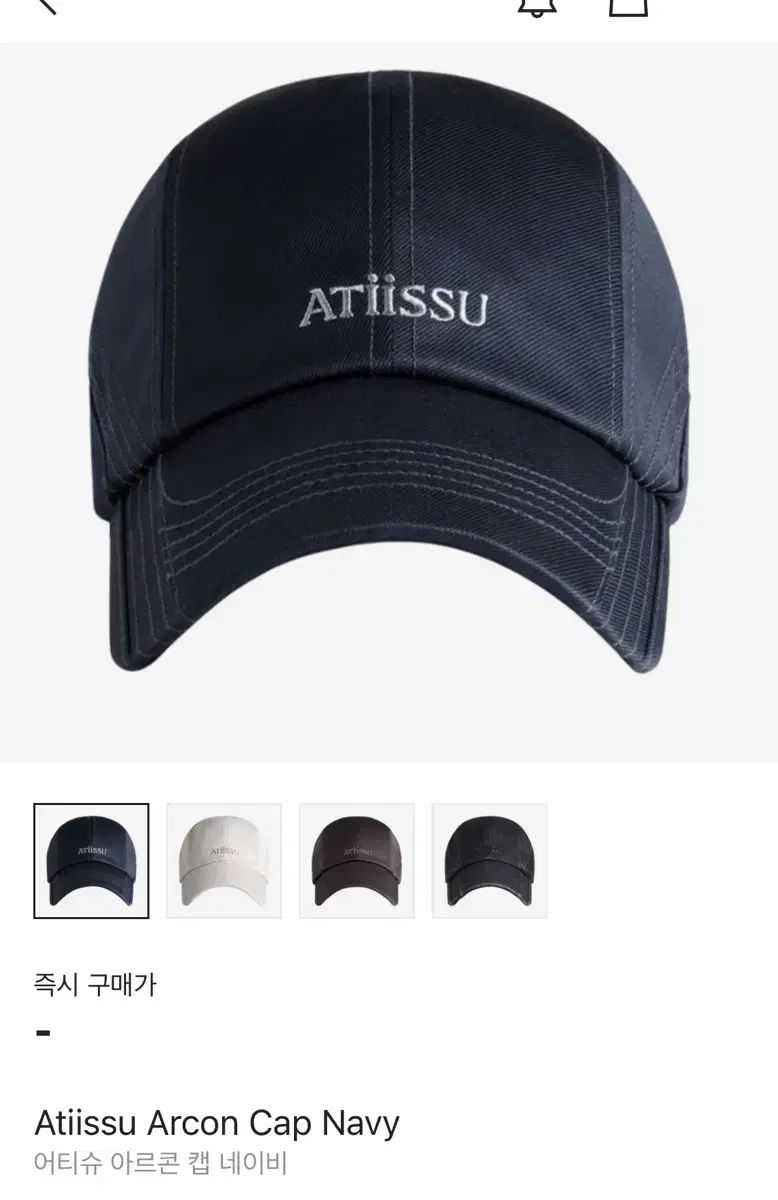Screen dimensions: 778x1200
Task: Open the shopping bag icon
Action: (x=629, y=5)
